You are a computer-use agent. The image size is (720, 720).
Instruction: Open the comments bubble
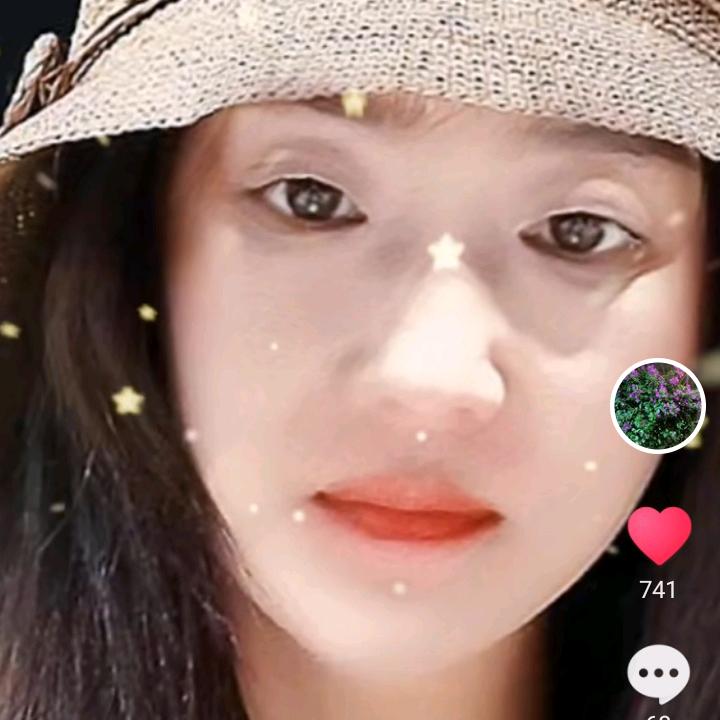(x=658, y=673)
